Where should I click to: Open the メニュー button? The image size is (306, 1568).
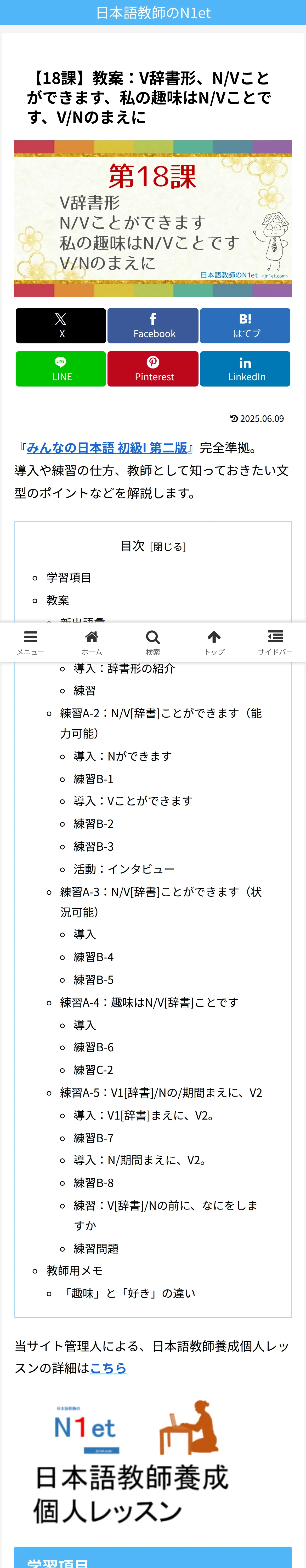click(x=31, y=642)
